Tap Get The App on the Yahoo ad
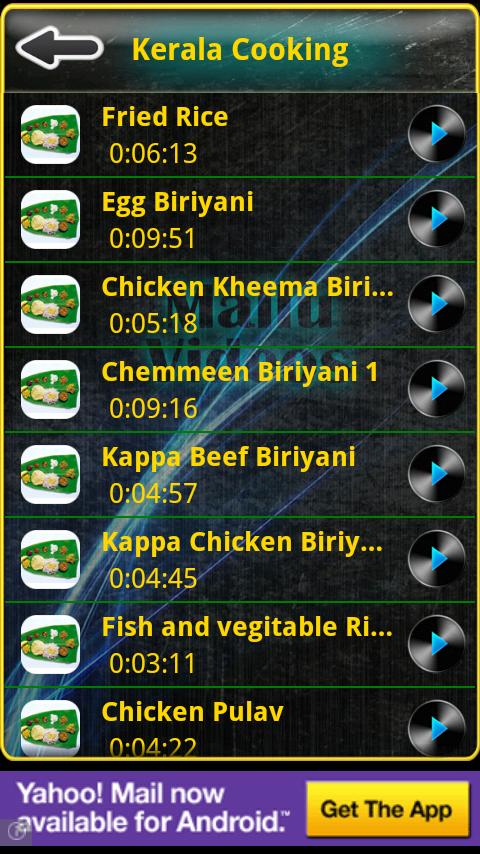This screenshot has height=854, width=480. click(x=387, y=809)
